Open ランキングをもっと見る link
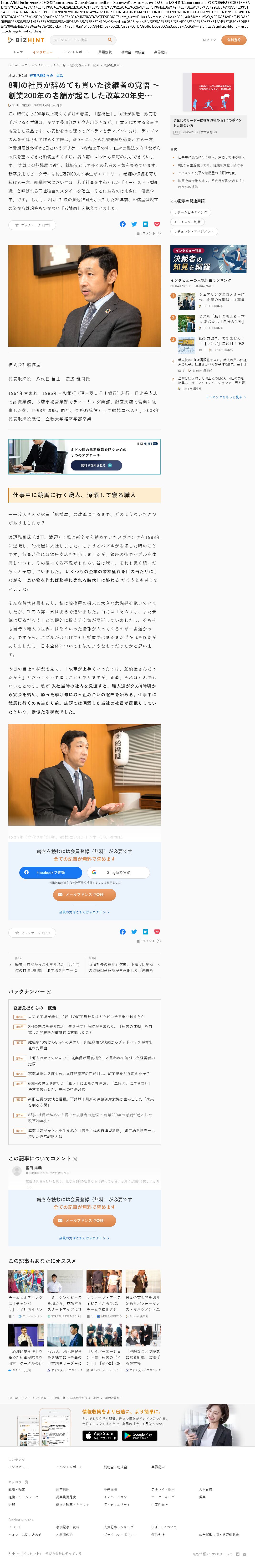Viewport: 255px width, 1568px height. coord(225,397)
